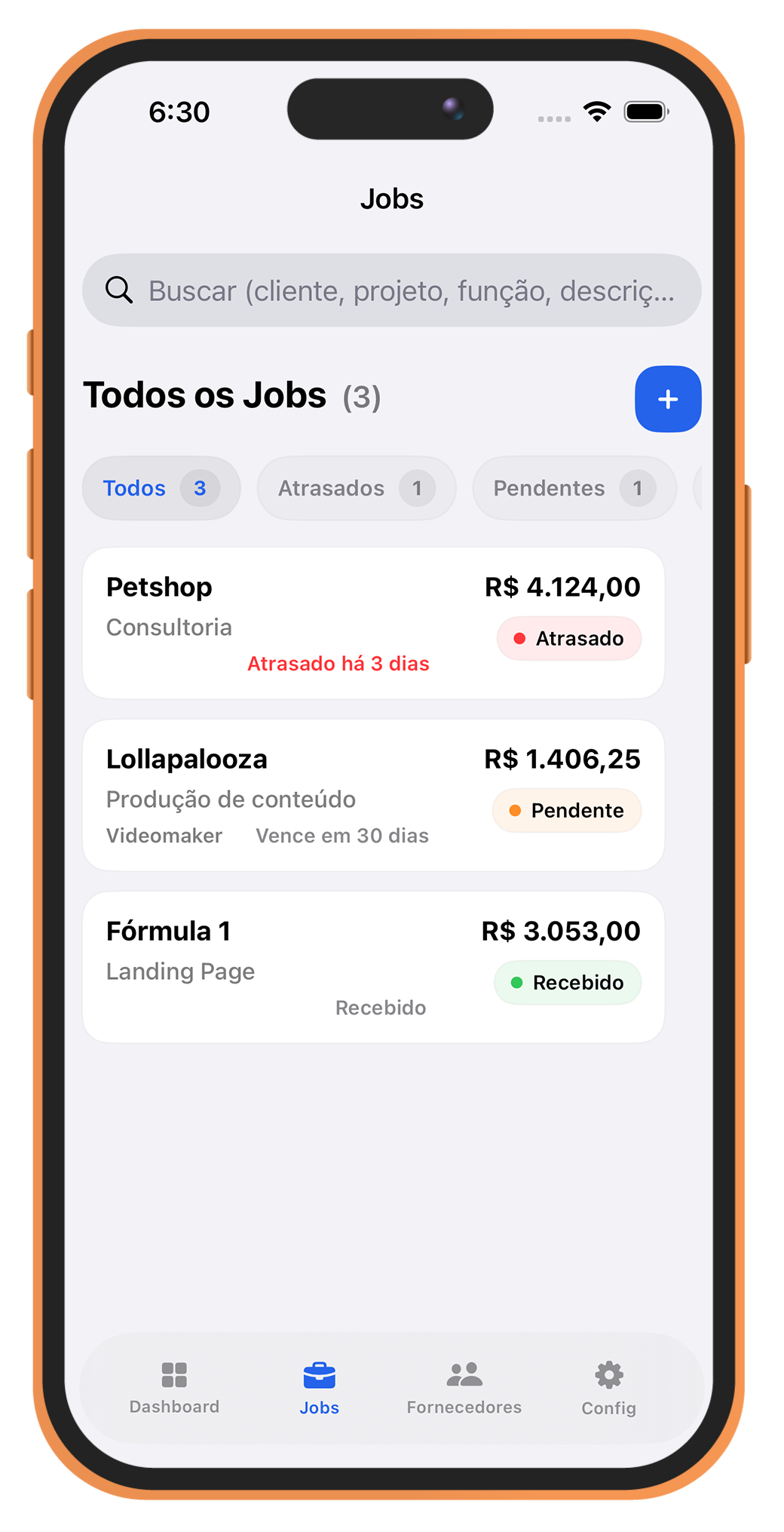Open the Jobs briefcase icon

point(319,1373)
